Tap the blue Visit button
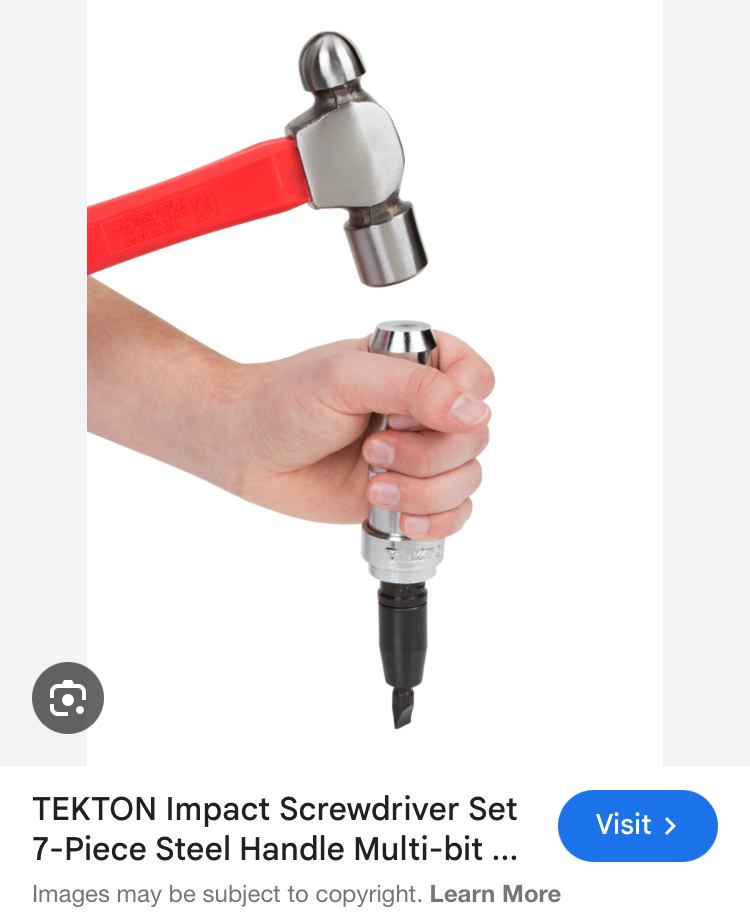This screenshot has height=917, width=750. click(637, 825)
